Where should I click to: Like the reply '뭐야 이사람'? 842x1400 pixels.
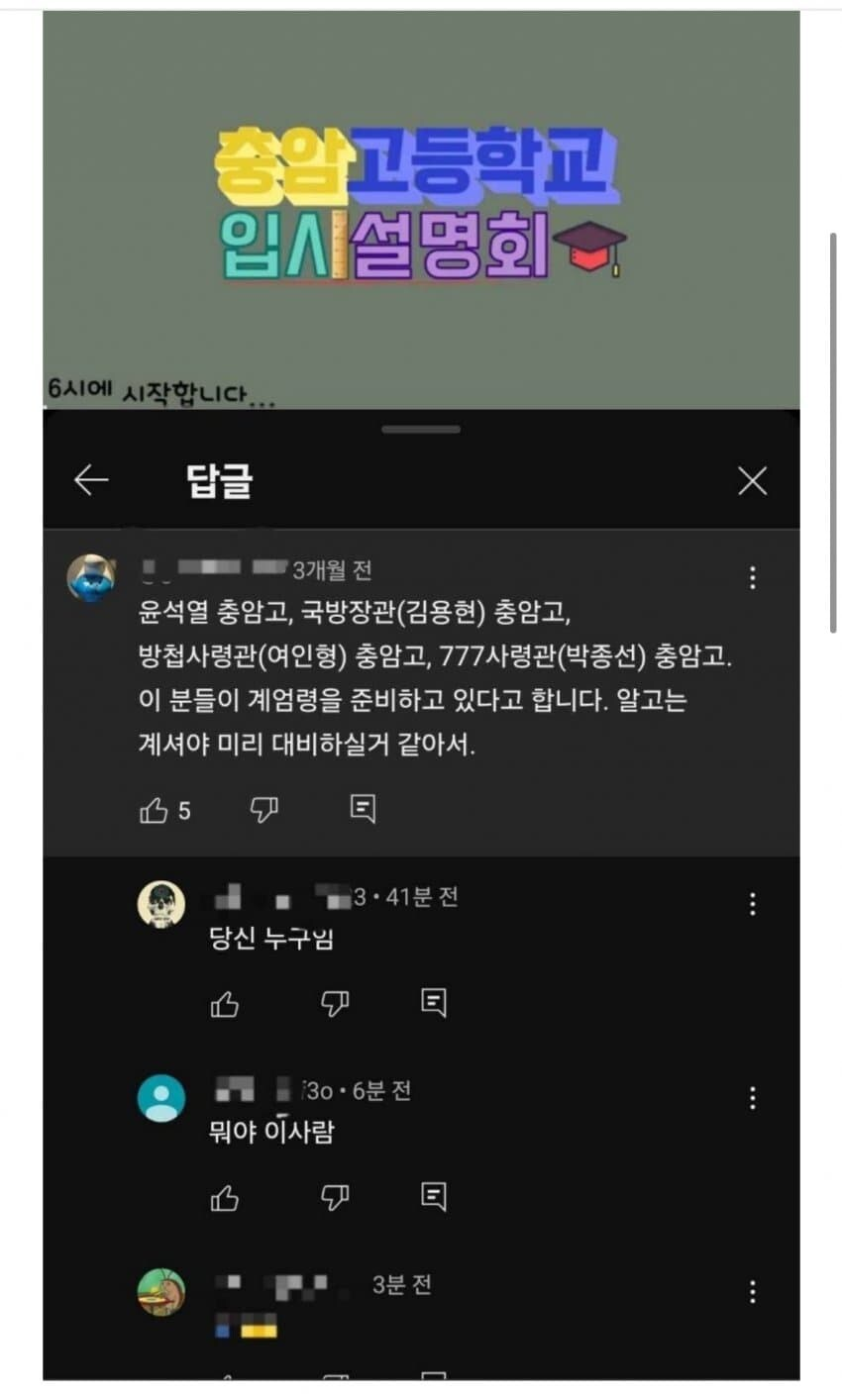click(x=225, y=1198)
